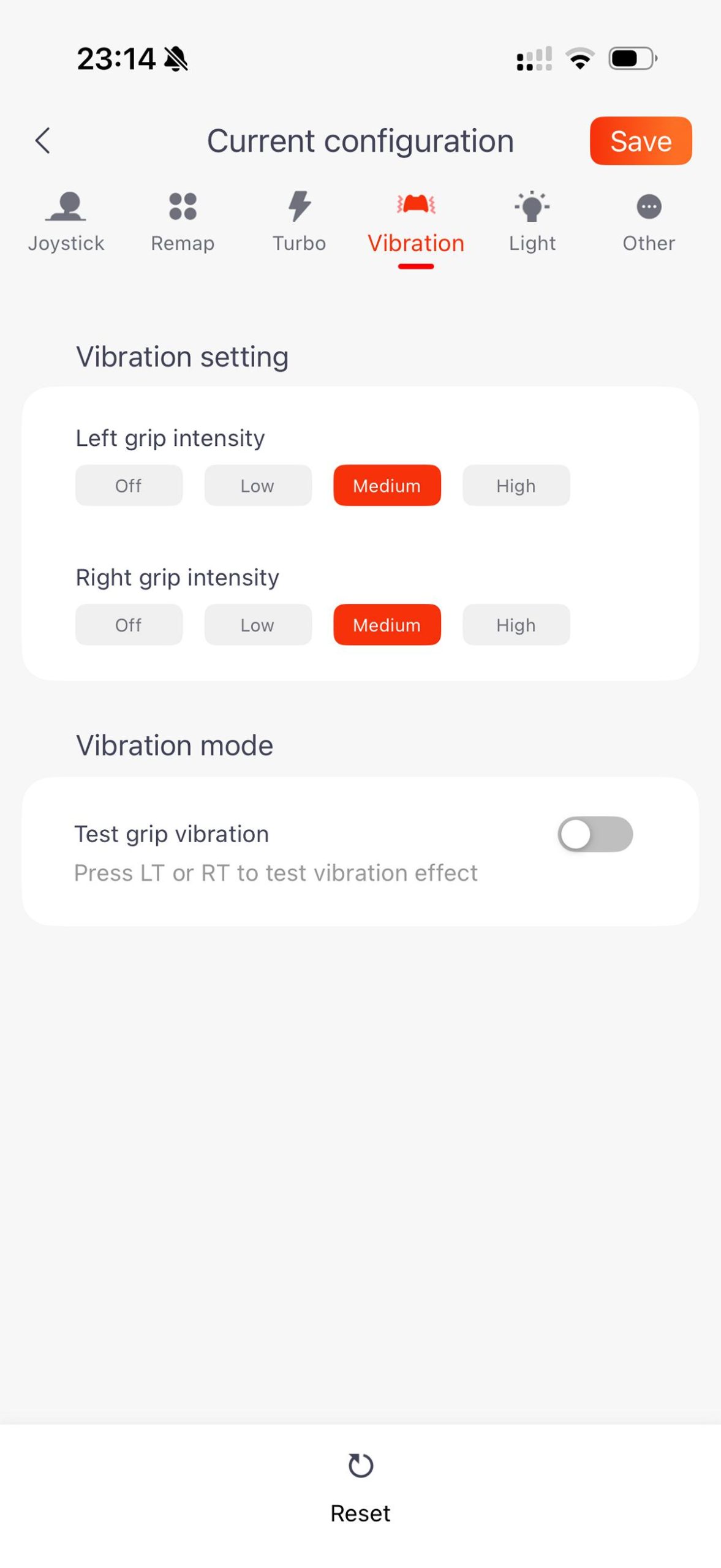Choose Medium for right grip intensity
Screen dimensions: 721x1568
387,625
